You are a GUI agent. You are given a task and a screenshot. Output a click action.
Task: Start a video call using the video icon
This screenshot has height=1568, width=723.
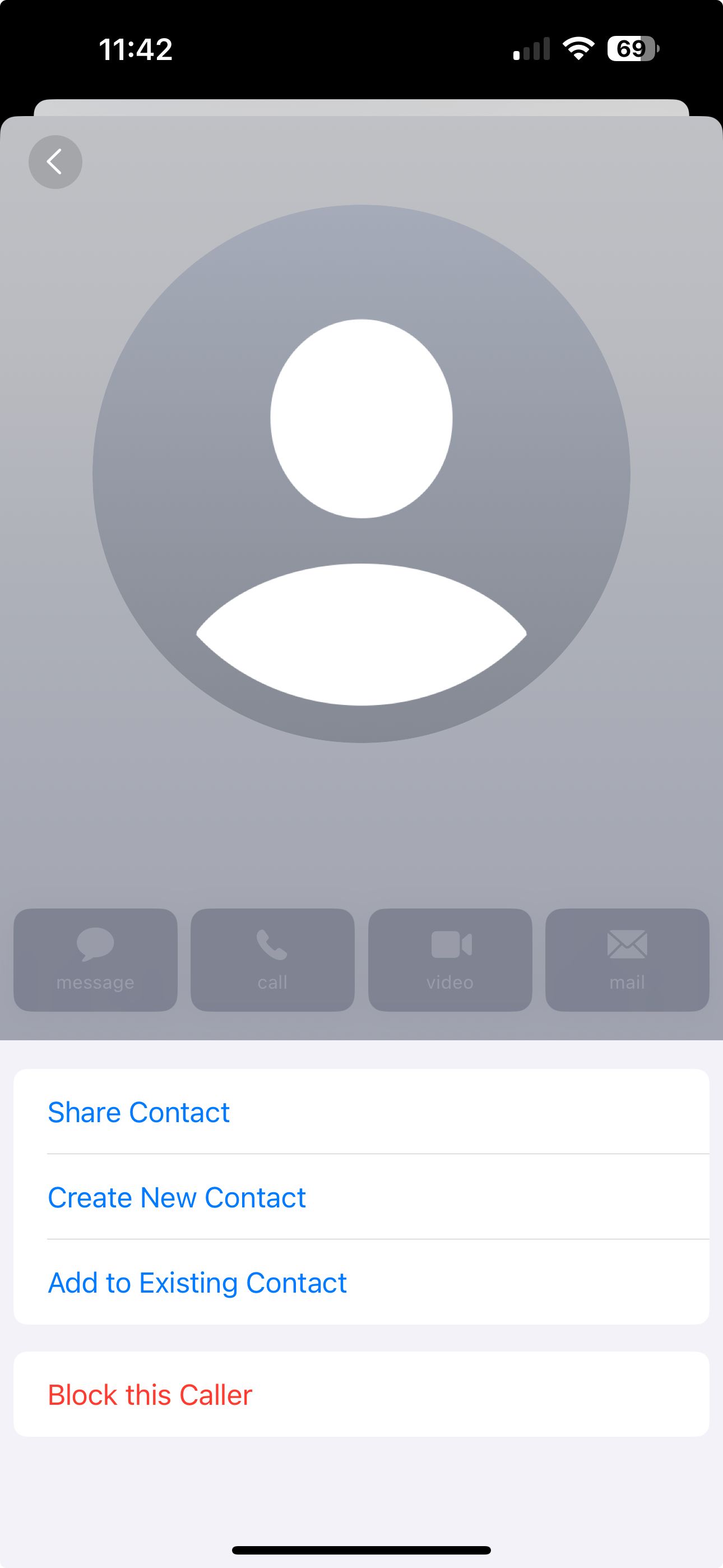[x=449, y=961]
